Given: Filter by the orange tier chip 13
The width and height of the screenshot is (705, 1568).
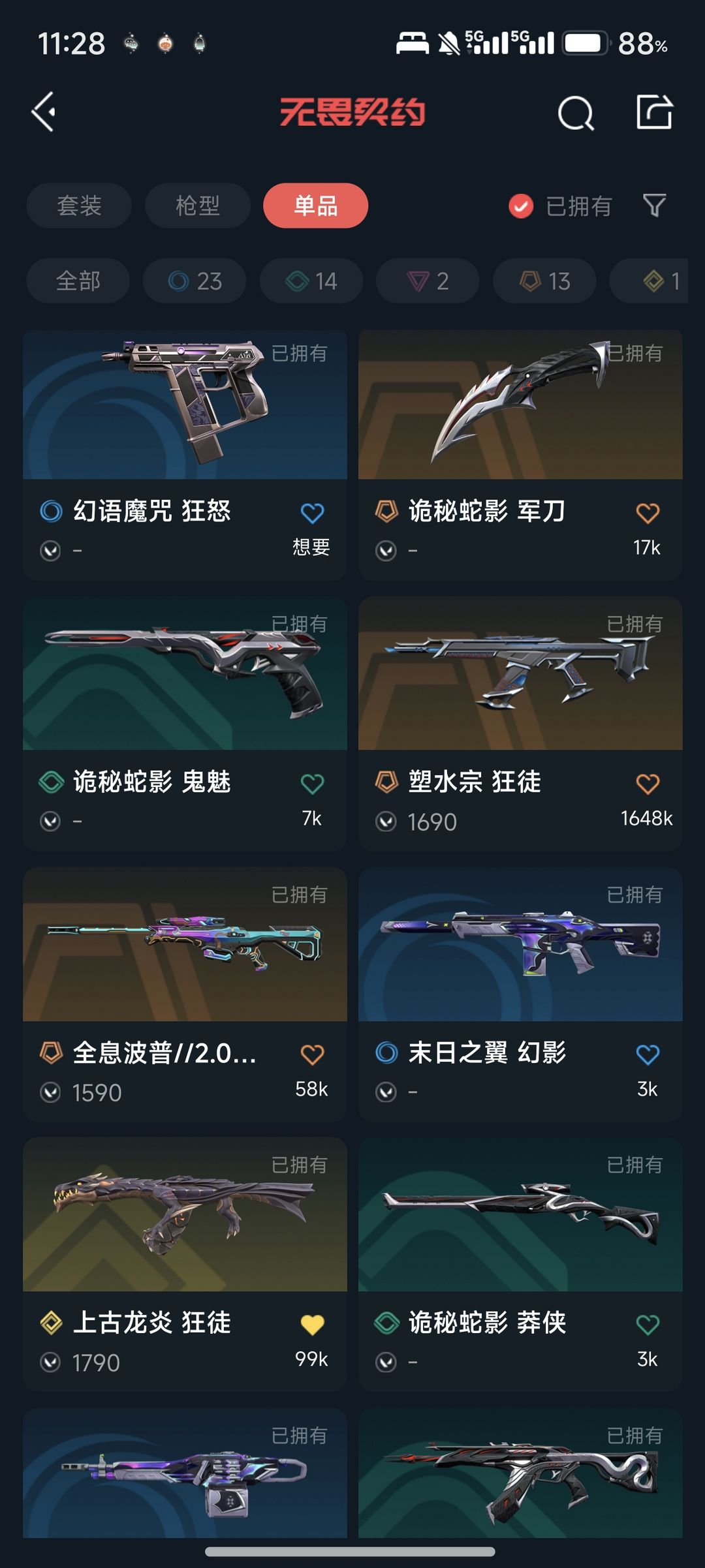Looking at the screenshot, I should pyautogui.click(x=544, y=281).
